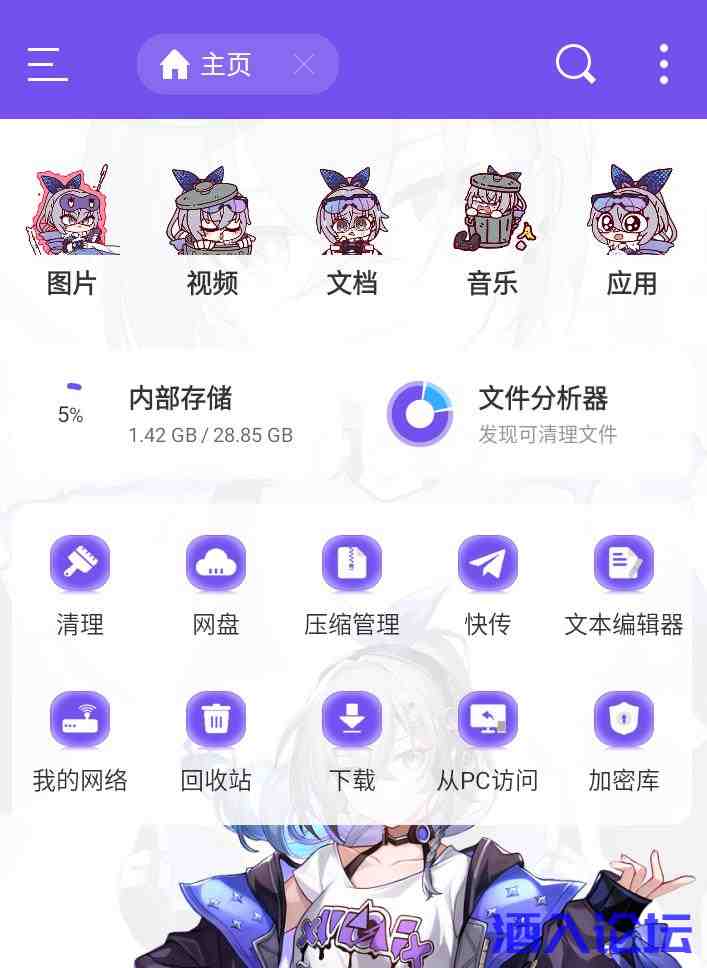View the 应用 category
Image resolution: width=707 pixels, height=968 pixels.
tap(632, 230)
